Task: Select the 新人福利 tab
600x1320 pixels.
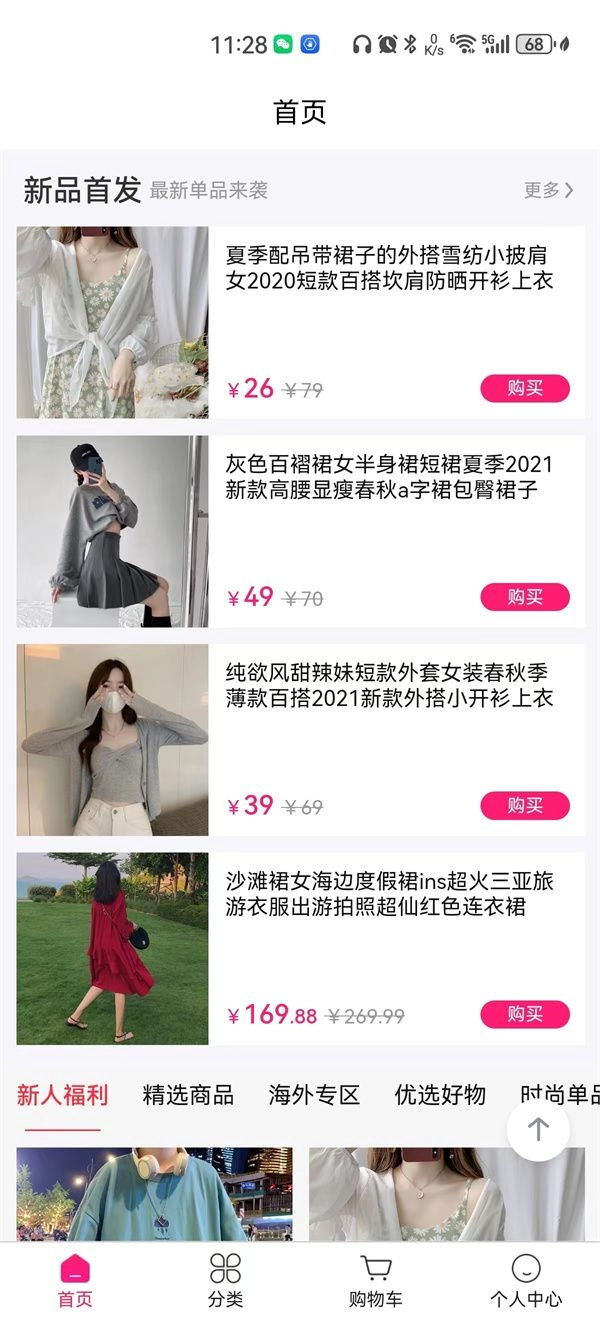Action: [62, 1095]
